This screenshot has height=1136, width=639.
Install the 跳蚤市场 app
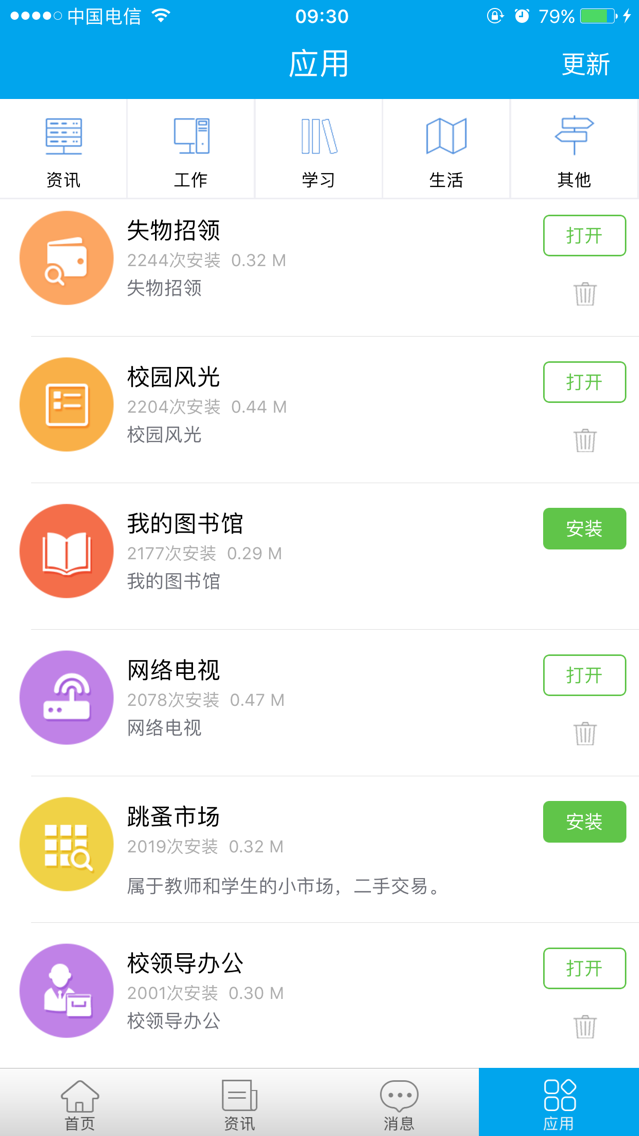coord(584,822)
